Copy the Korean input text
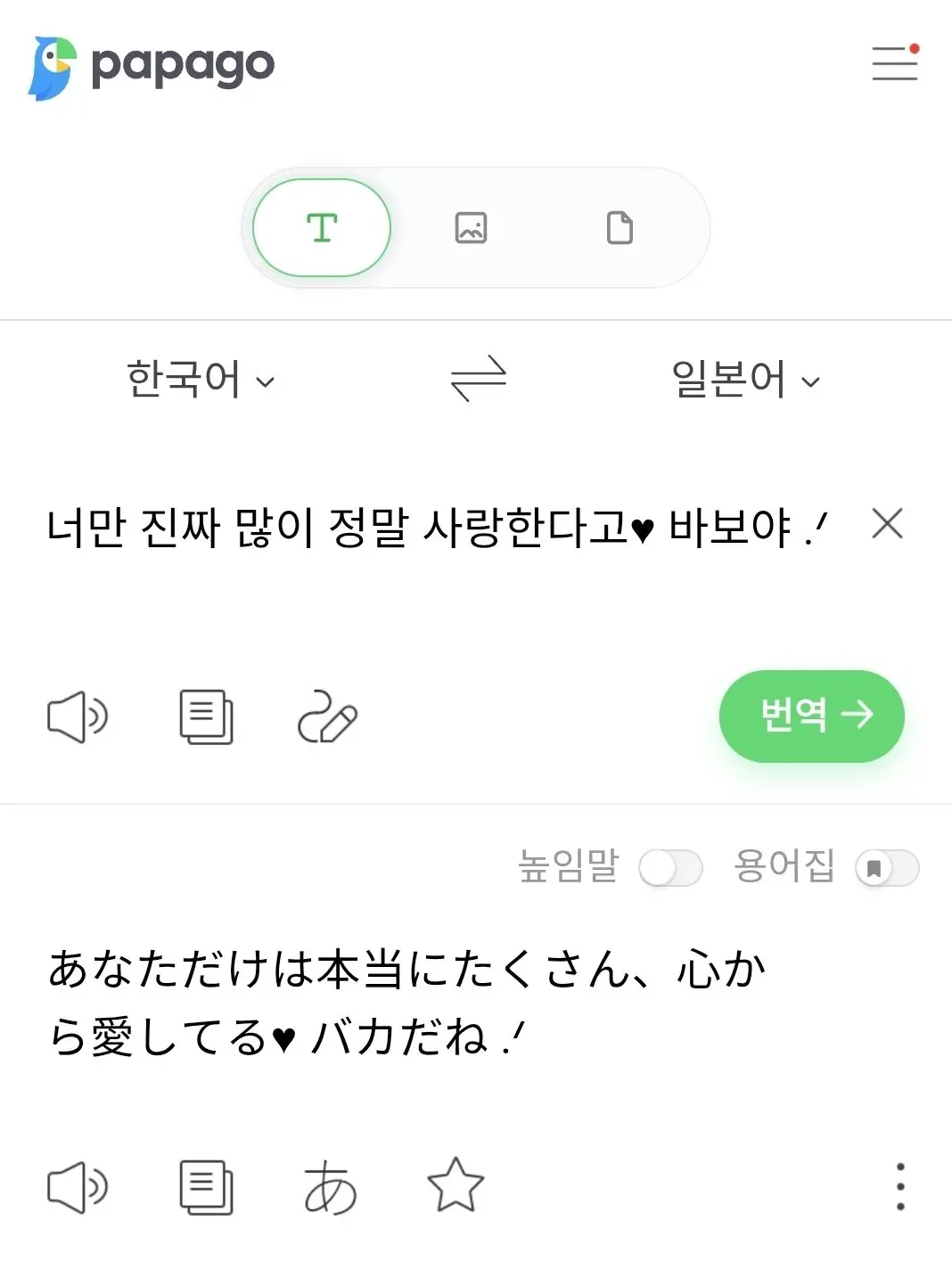 207,716
